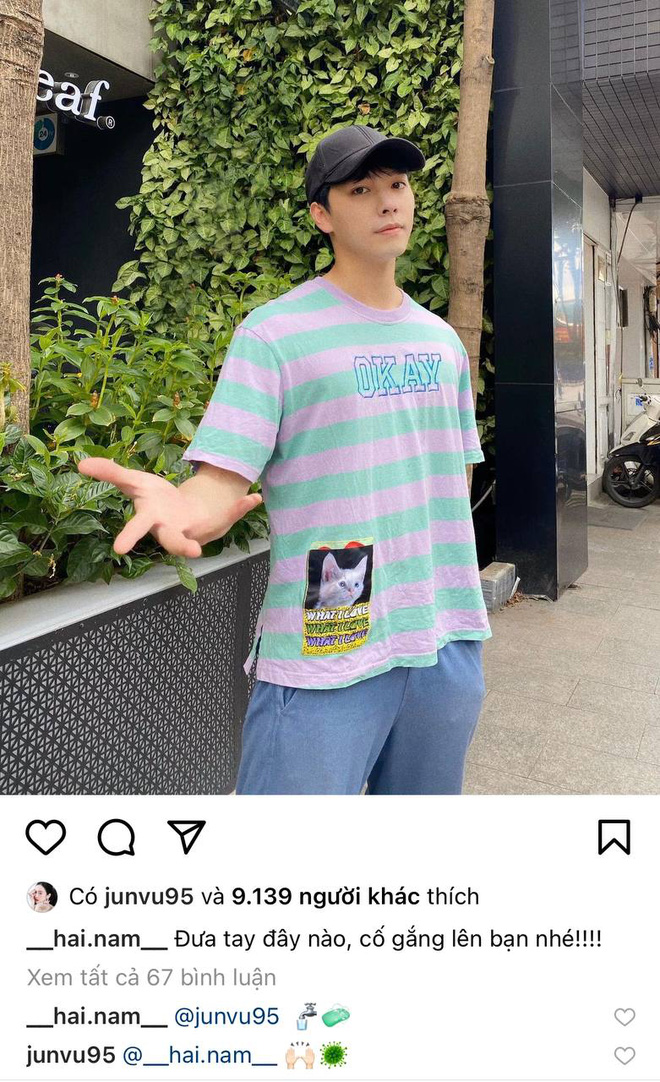Open the @junvu95 mention in comment
This screenshot has width=660, height=1082.
coord(226,1017)
